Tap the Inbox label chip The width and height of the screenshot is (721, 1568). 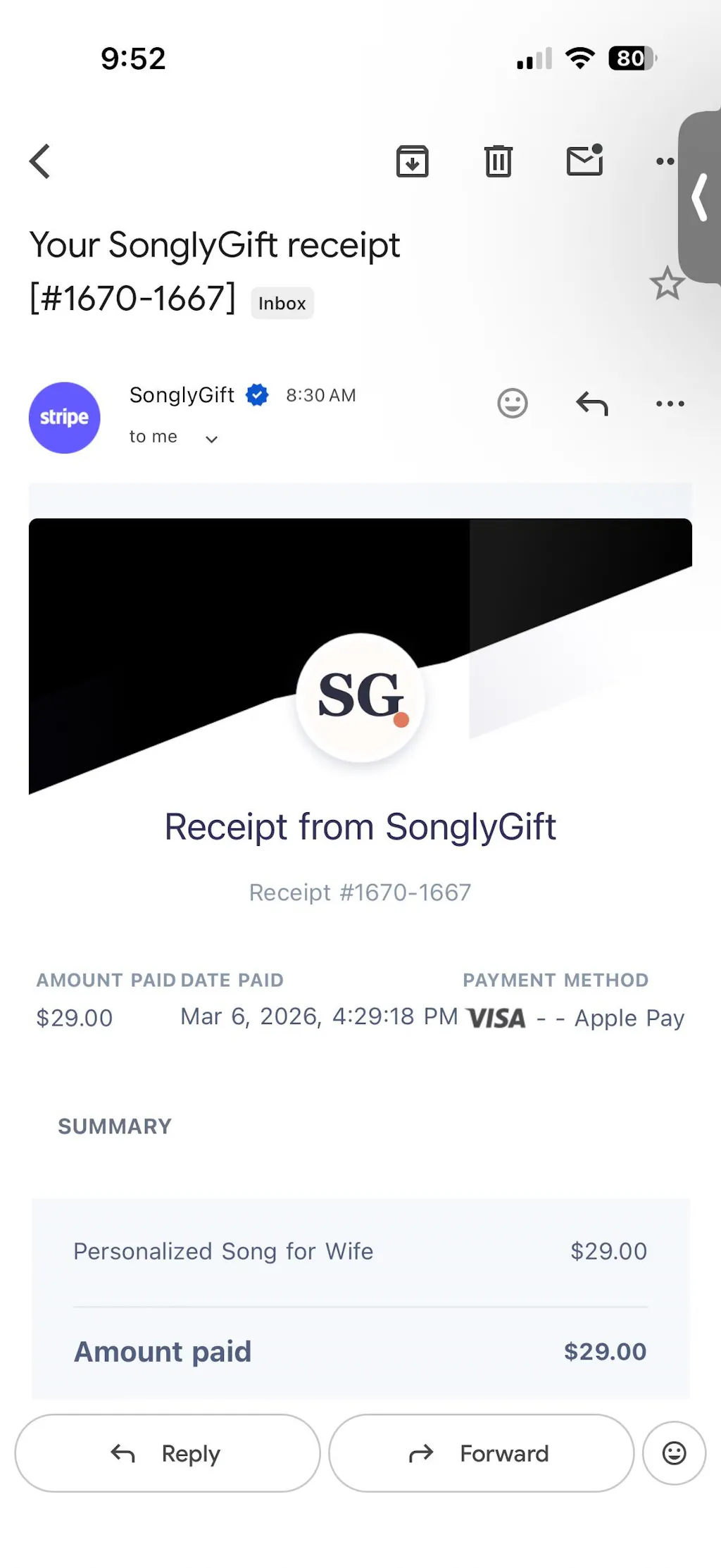pos(282,304)
